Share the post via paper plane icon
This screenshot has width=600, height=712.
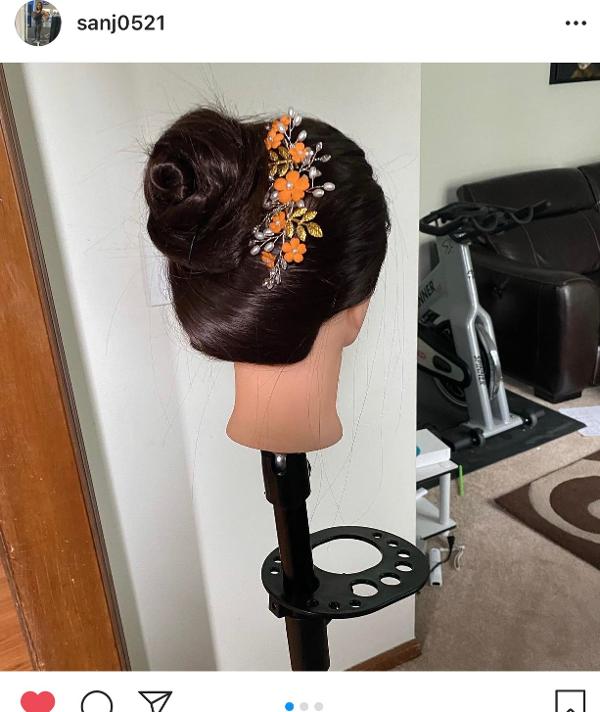155,702
